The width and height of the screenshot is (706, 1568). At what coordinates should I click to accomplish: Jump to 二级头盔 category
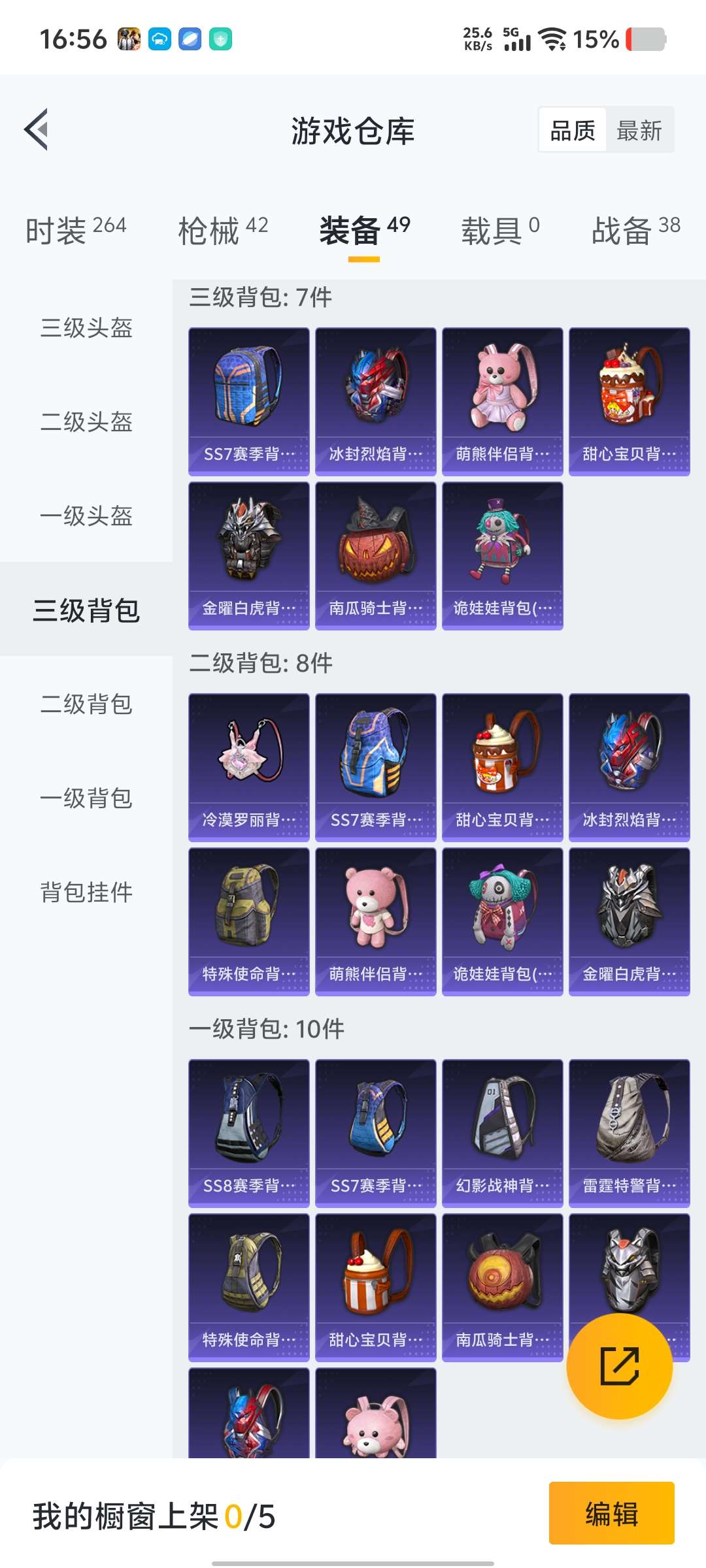click(86, 421)
